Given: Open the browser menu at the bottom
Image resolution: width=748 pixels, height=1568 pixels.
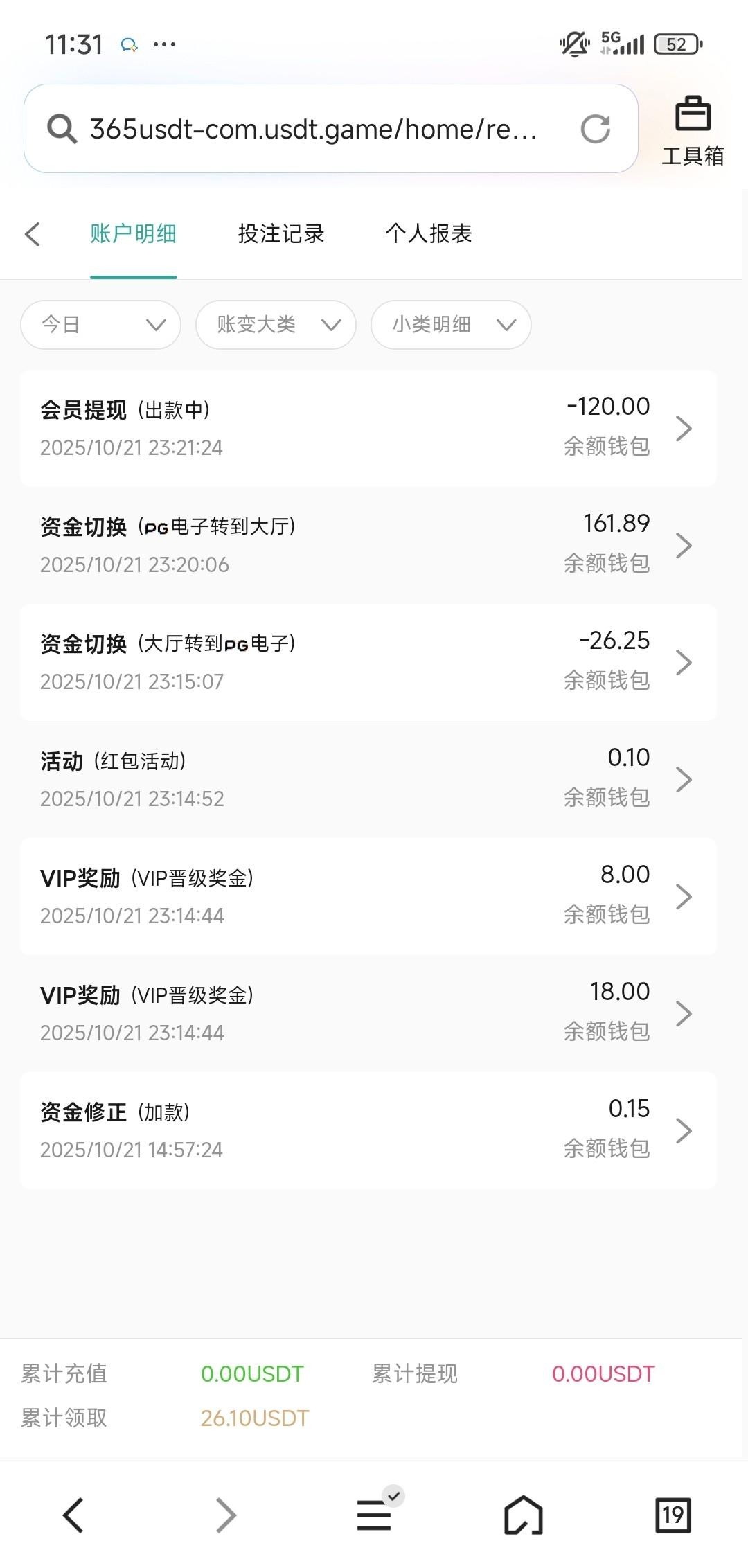Looking at the screenshot, I should click(x=375, y=1515).
